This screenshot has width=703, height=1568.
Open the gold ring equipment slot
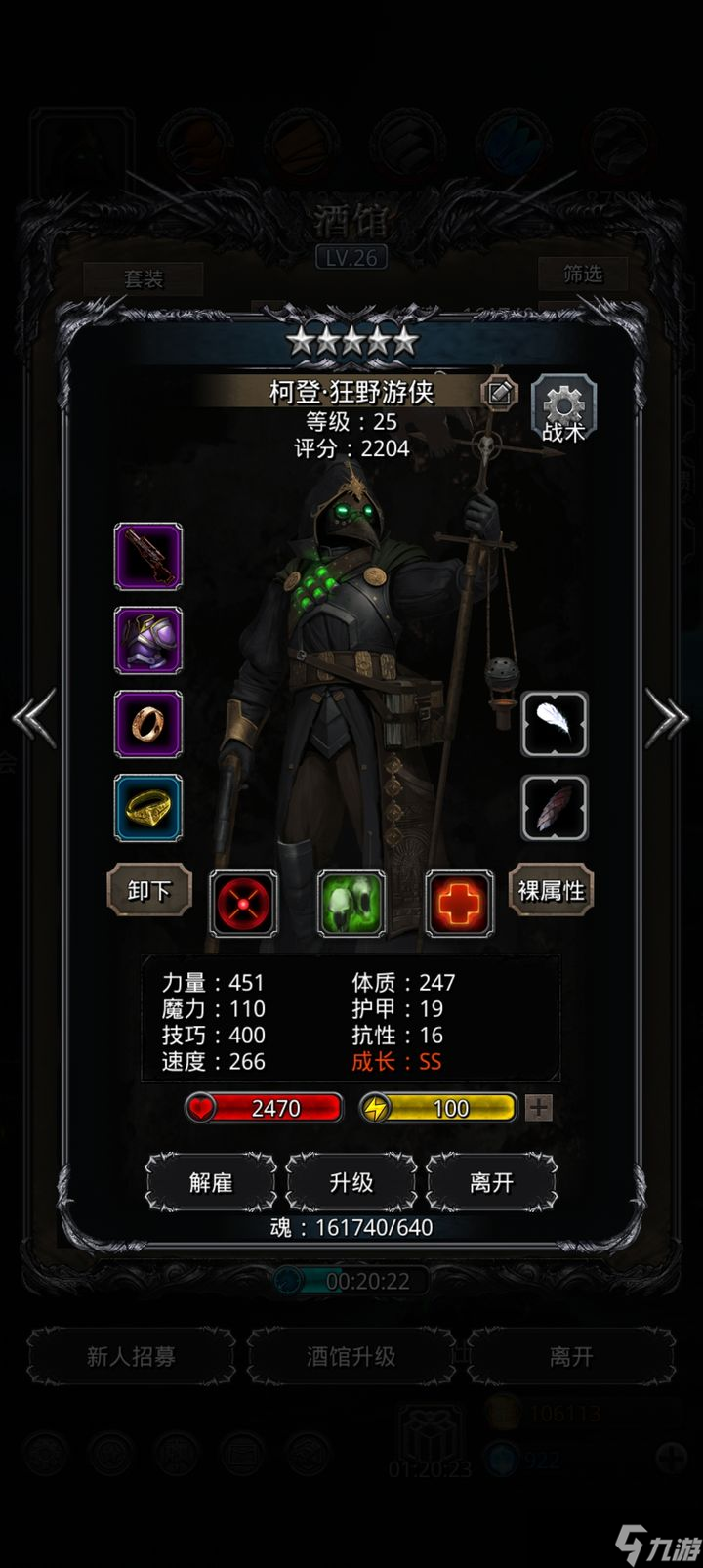[148, 808]
